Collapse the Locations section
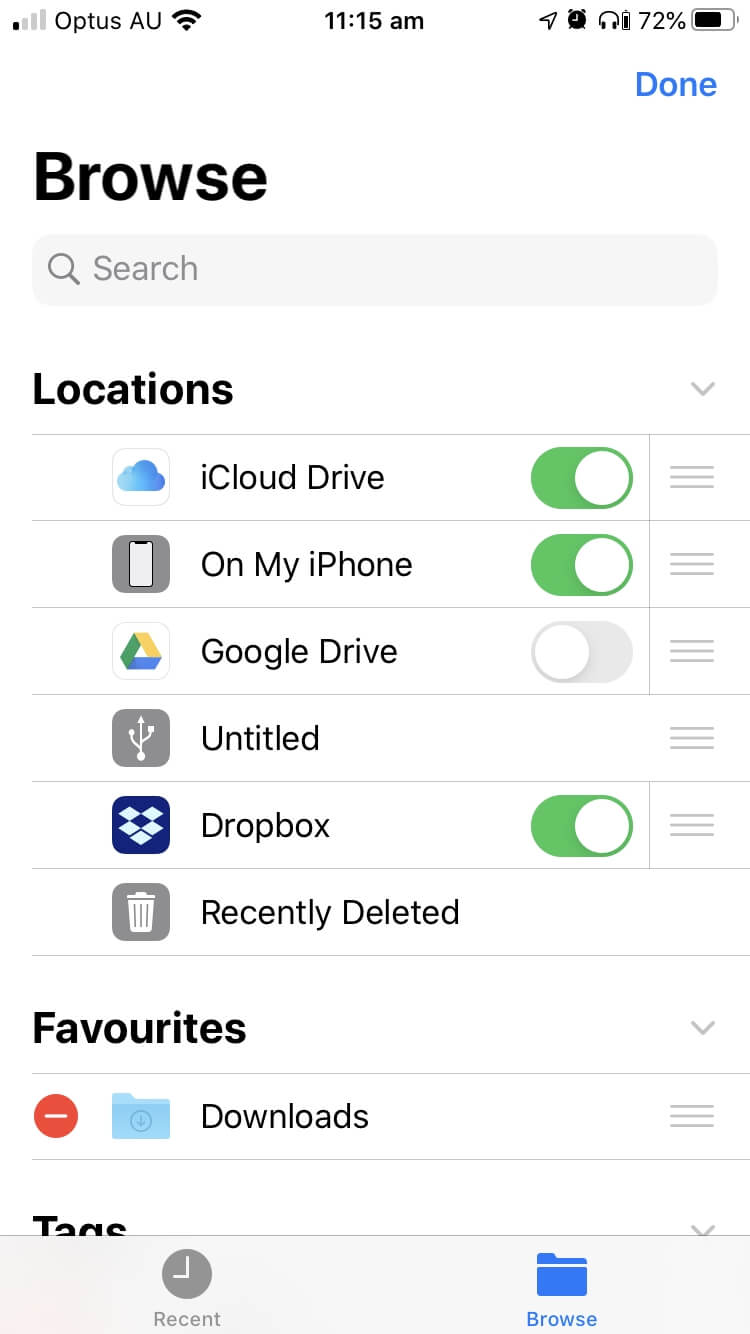 click(x=703, y=389)
